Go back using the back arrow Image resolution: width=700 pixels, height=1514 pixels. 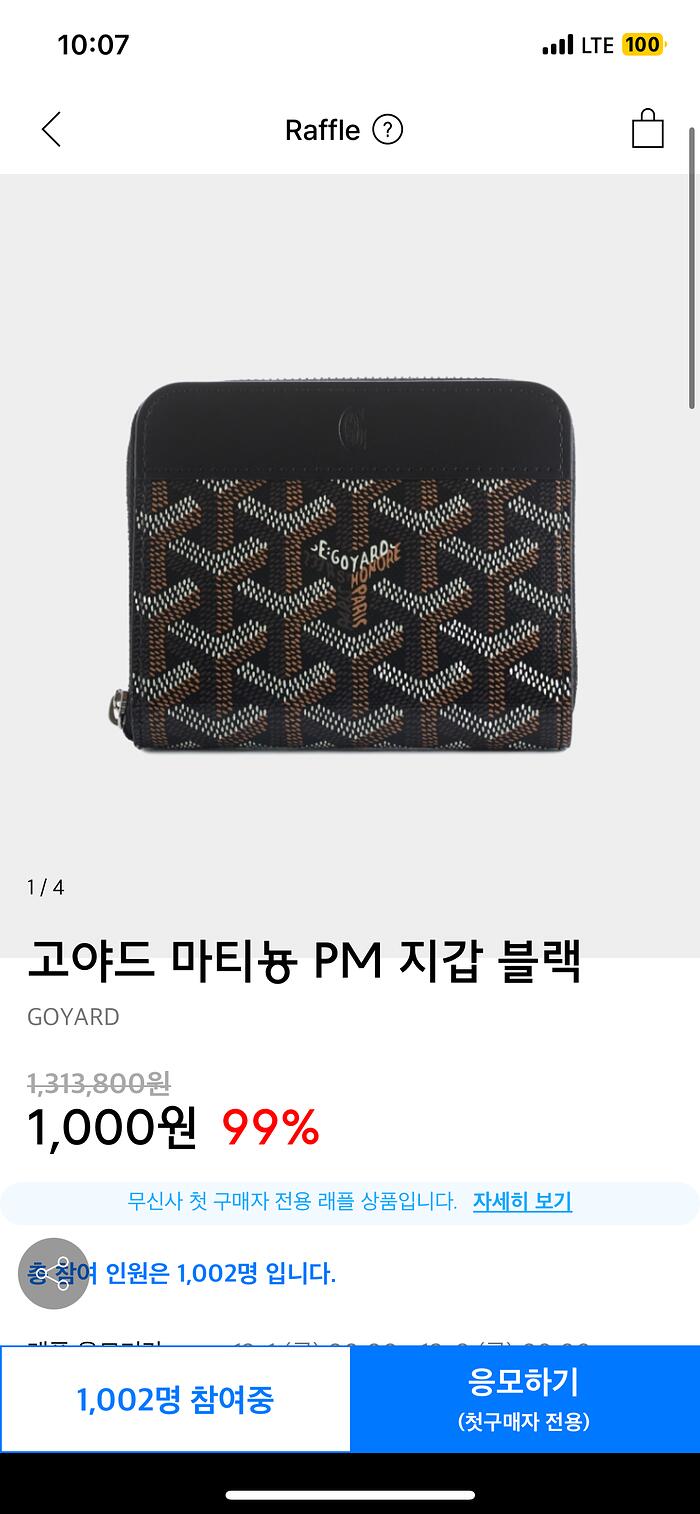point(52,130)
